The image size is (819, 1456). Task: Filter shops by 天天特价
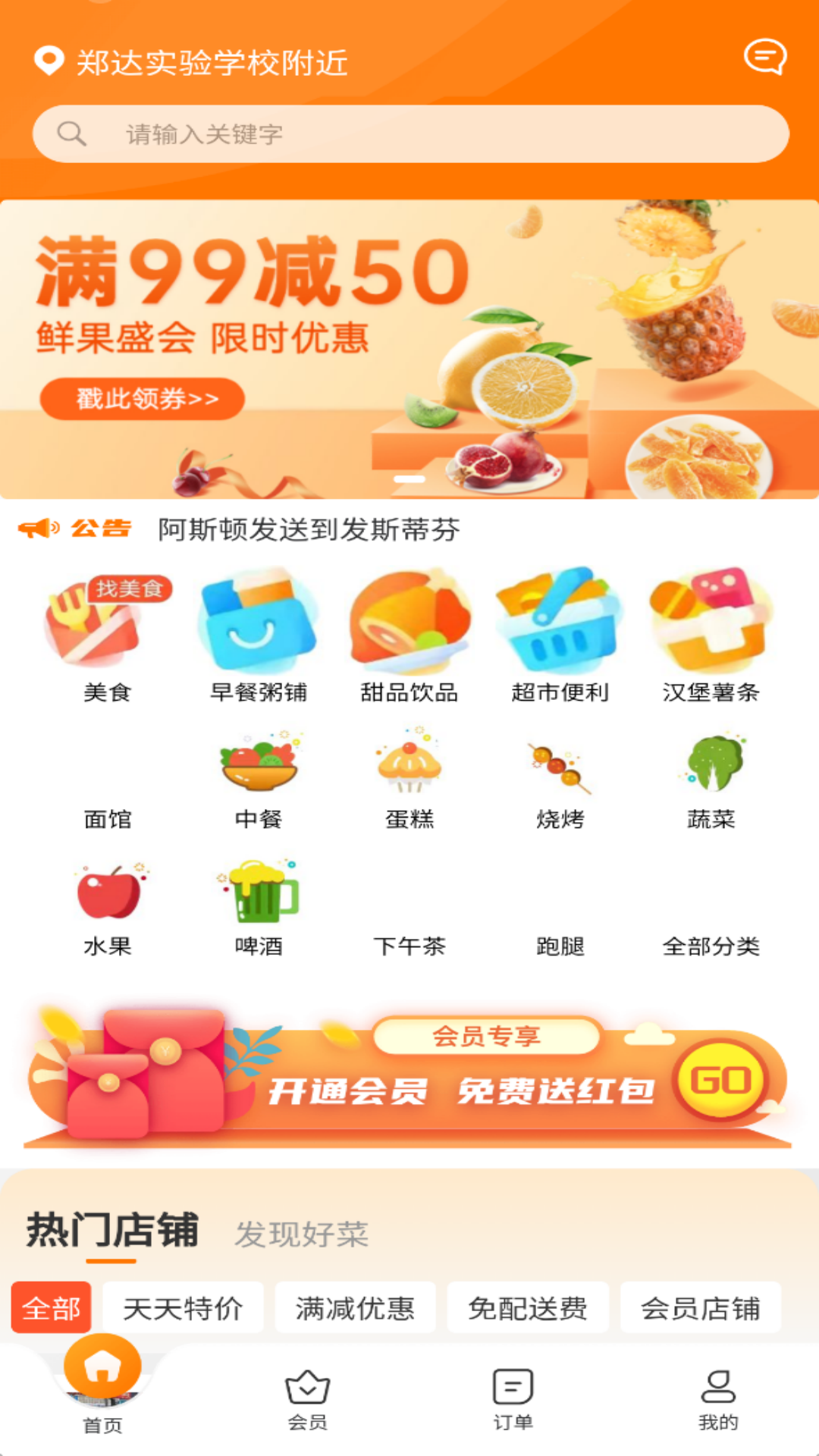pos(183,1308)
